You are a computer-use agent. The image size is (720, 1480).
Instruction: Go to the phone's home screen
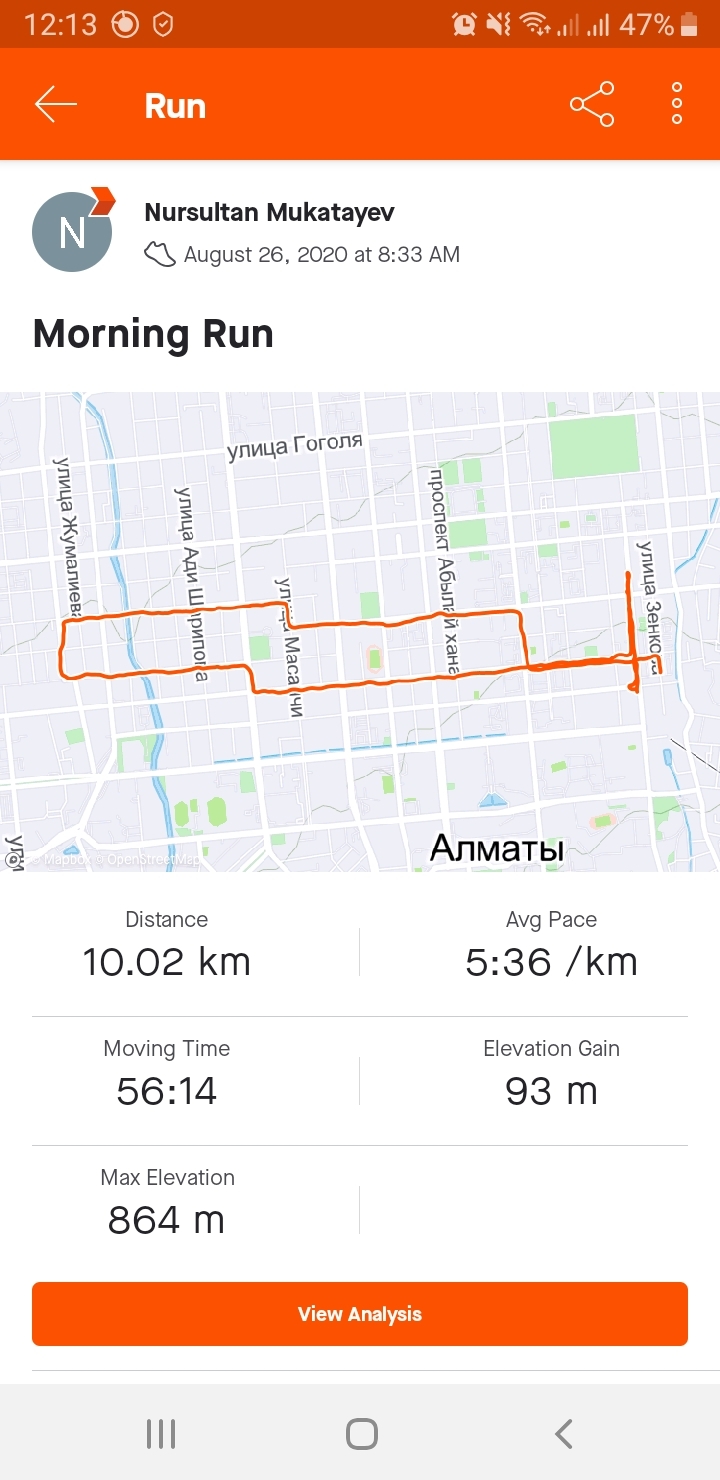361,1434
